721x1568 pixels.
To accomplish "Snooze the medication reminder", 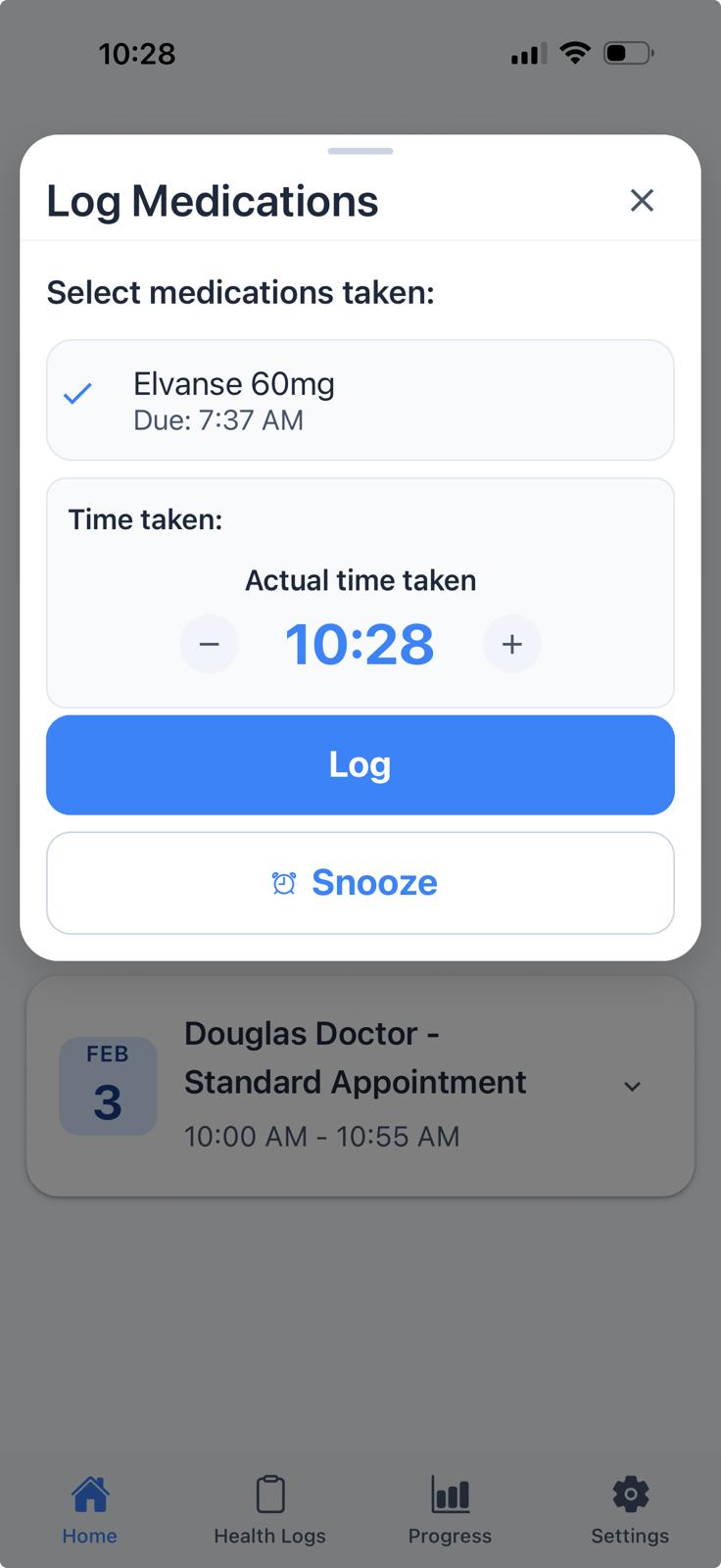I will [x=360, y=882].
